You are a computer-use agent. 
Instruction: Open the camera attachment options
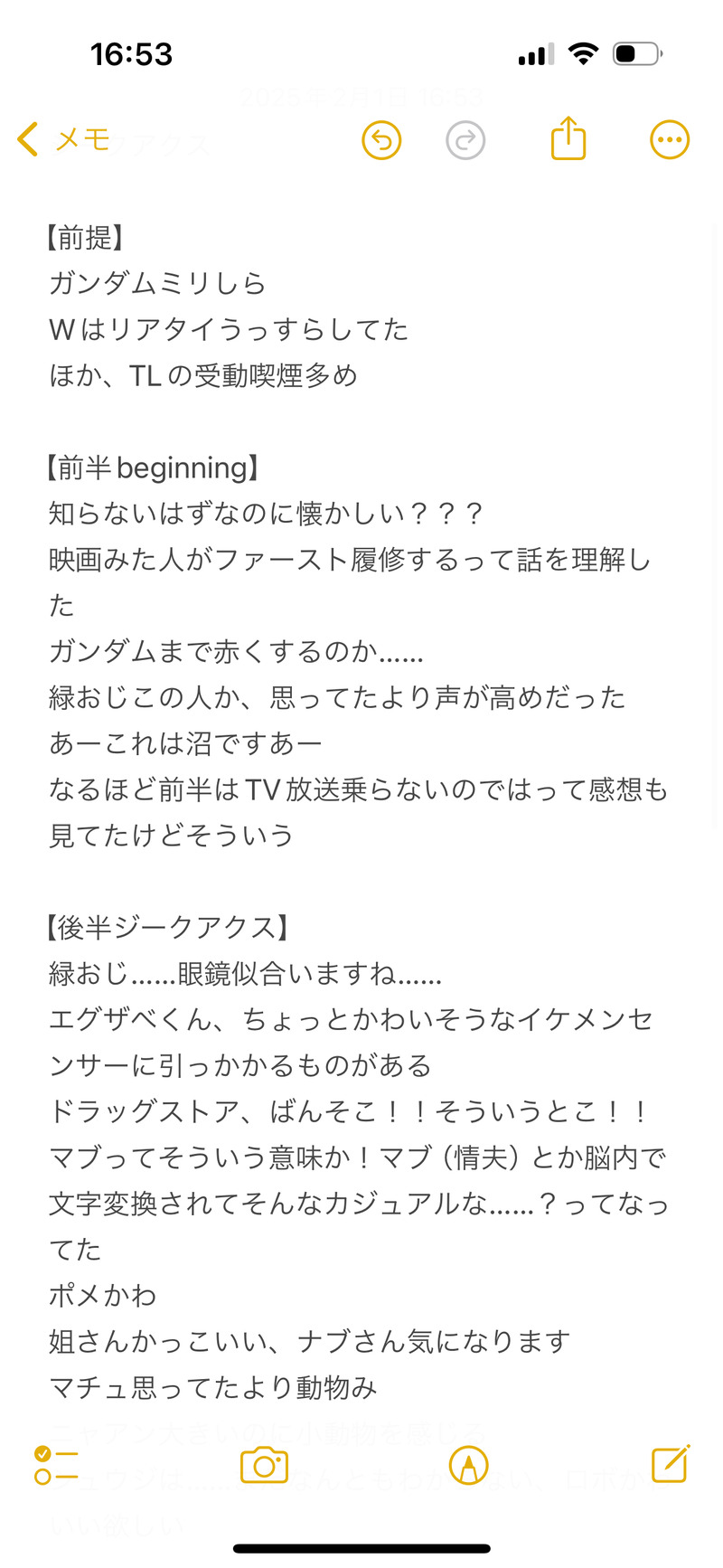click(264, 1464)
